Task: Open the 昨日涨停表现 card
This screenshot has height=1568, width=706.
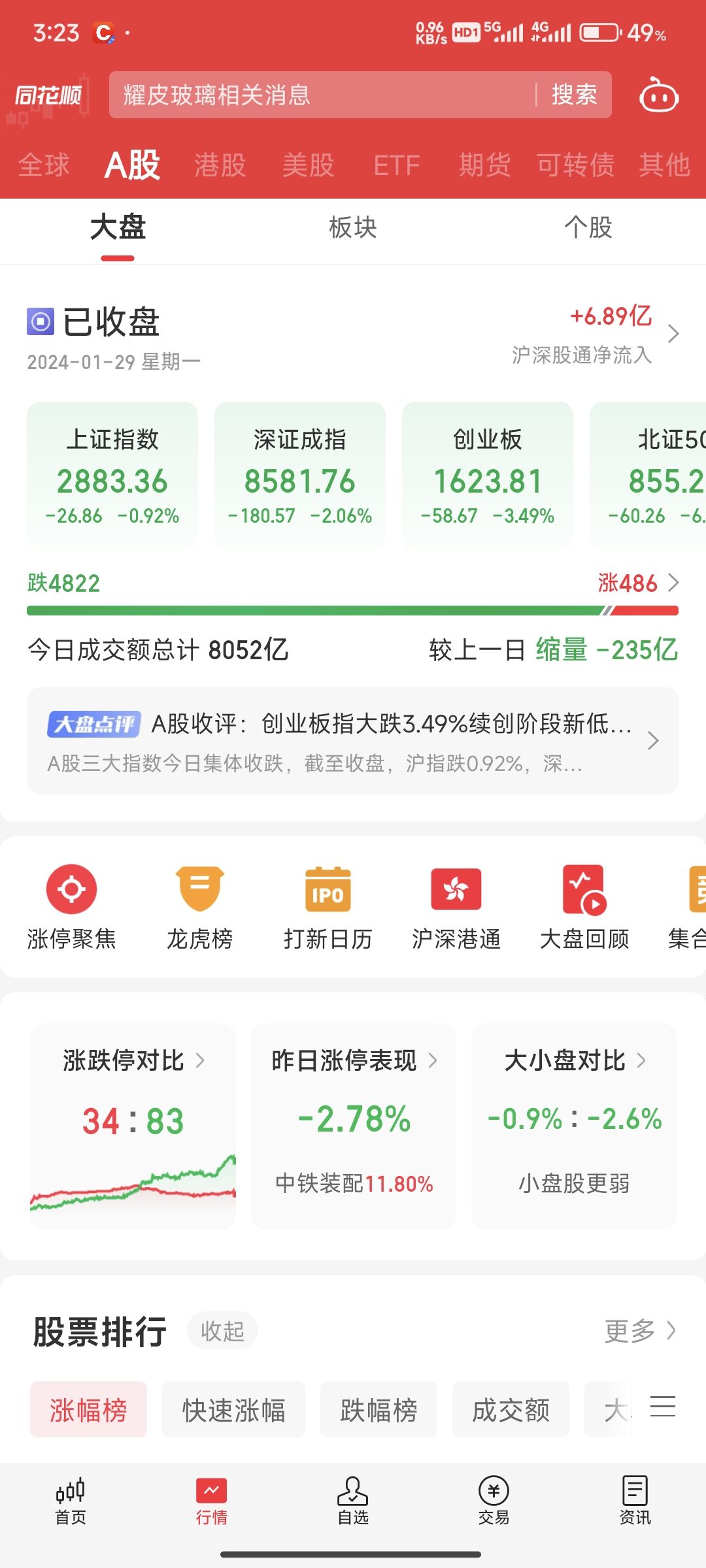Action: [354, 1126]
